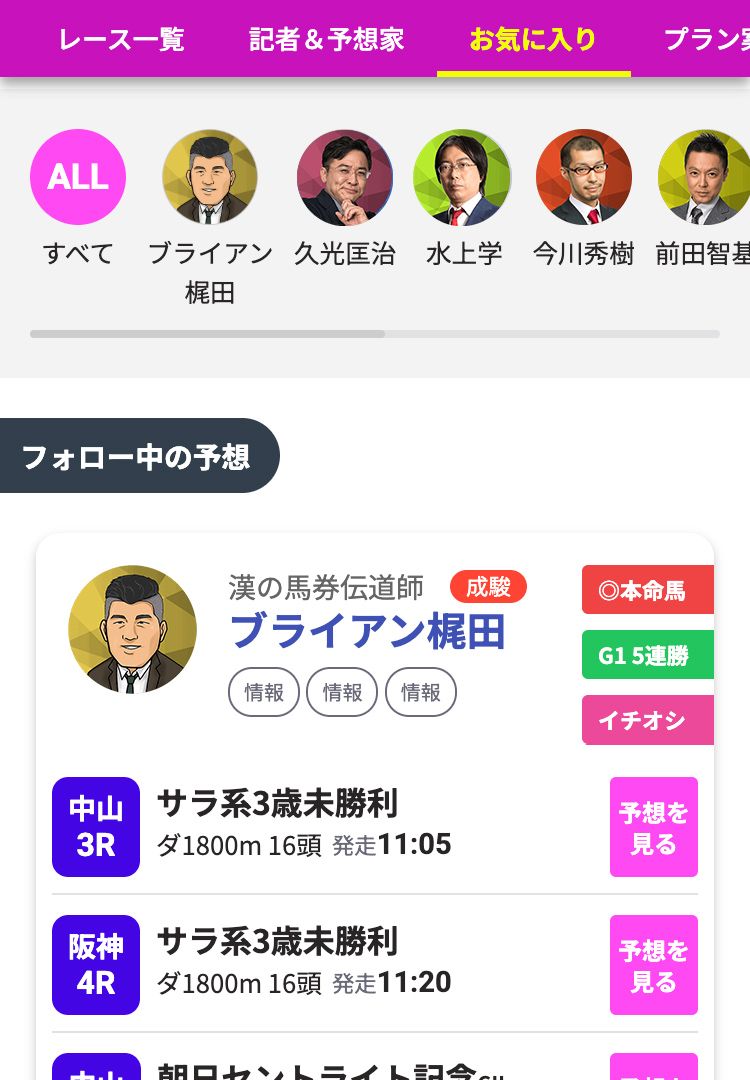Screen dimensions: 750x1080
Task: Switch to the レース一覧 tab
Action: tap(121, 39)
